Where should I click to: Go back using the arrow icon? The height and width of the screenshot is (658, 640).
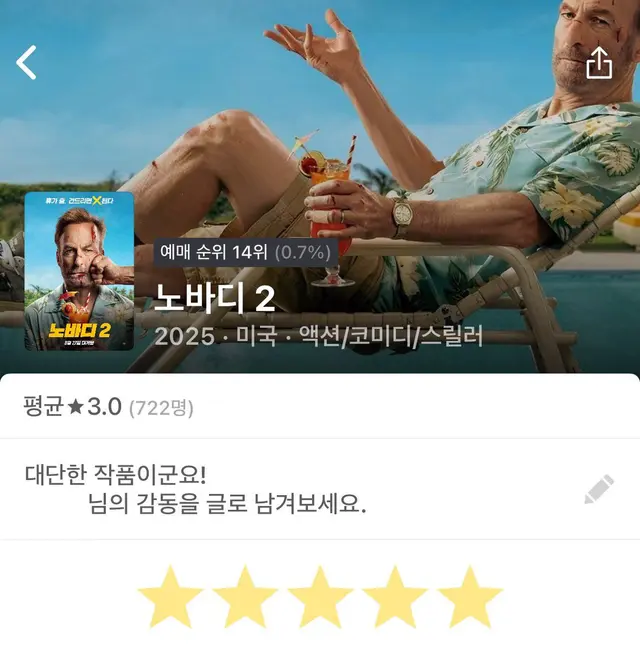pyautogui.click(x=27, y=62)
